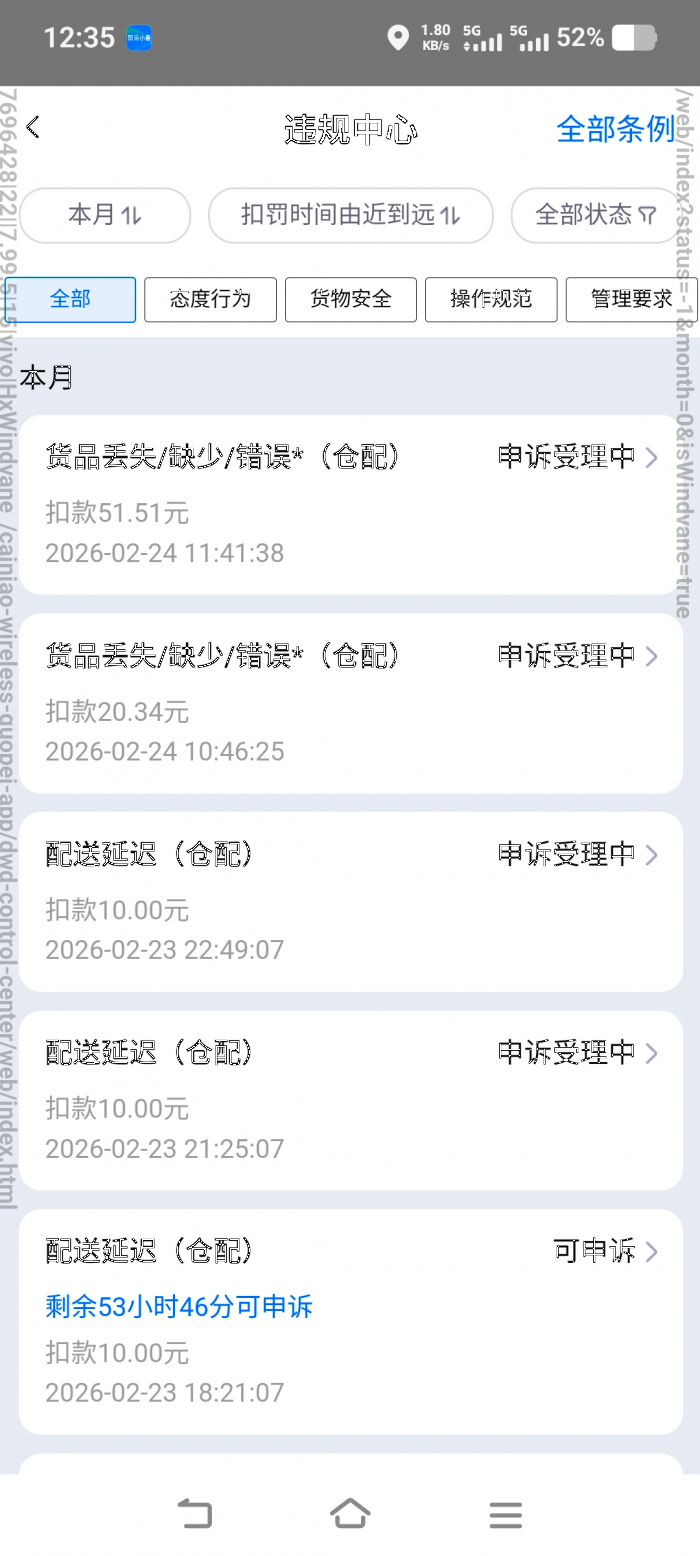Go back from 违规中心 page

(x=33, y=128)
